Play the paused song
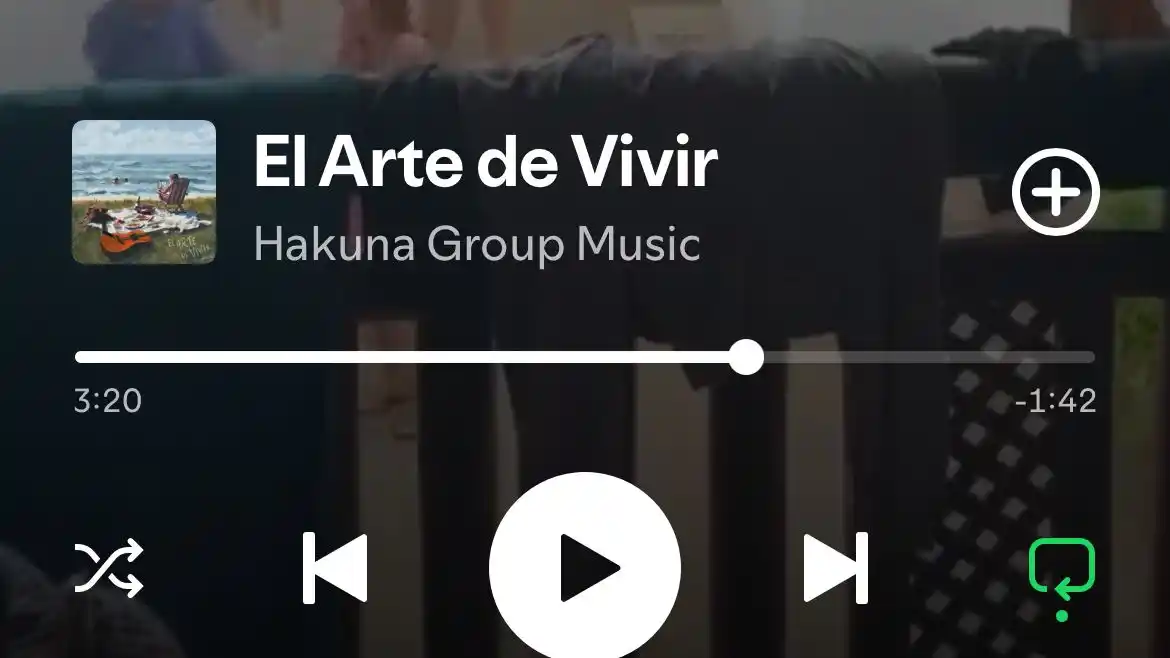 pos(585,567)
